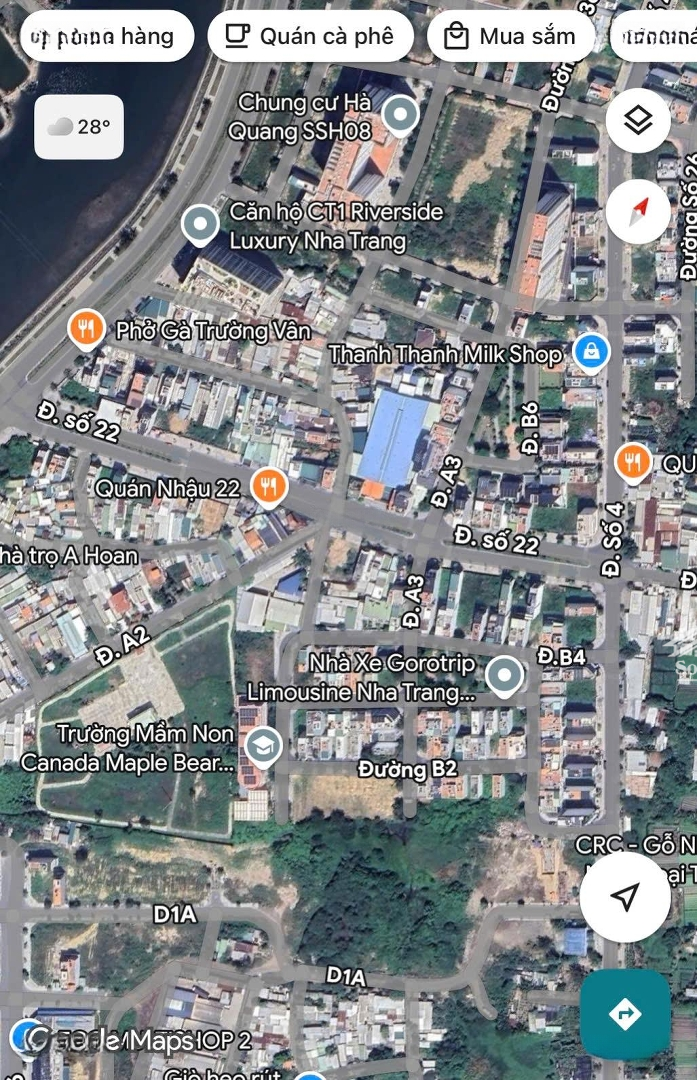The image size is (697, 1080).
Task: Select the Căn hộ CT1 Riverside Luxury pin
Action: pyautogui.click(x=201, y=225)
